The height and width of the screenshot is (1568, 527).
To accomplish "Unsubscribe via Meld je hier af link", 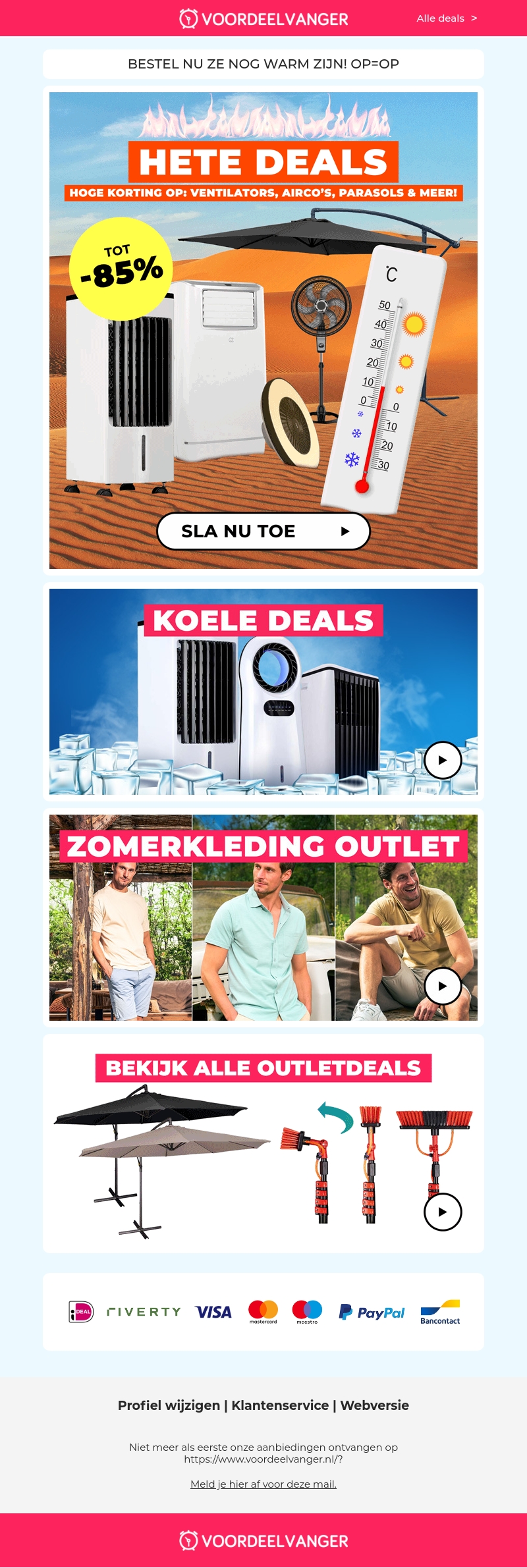I will pos(263,1484).
